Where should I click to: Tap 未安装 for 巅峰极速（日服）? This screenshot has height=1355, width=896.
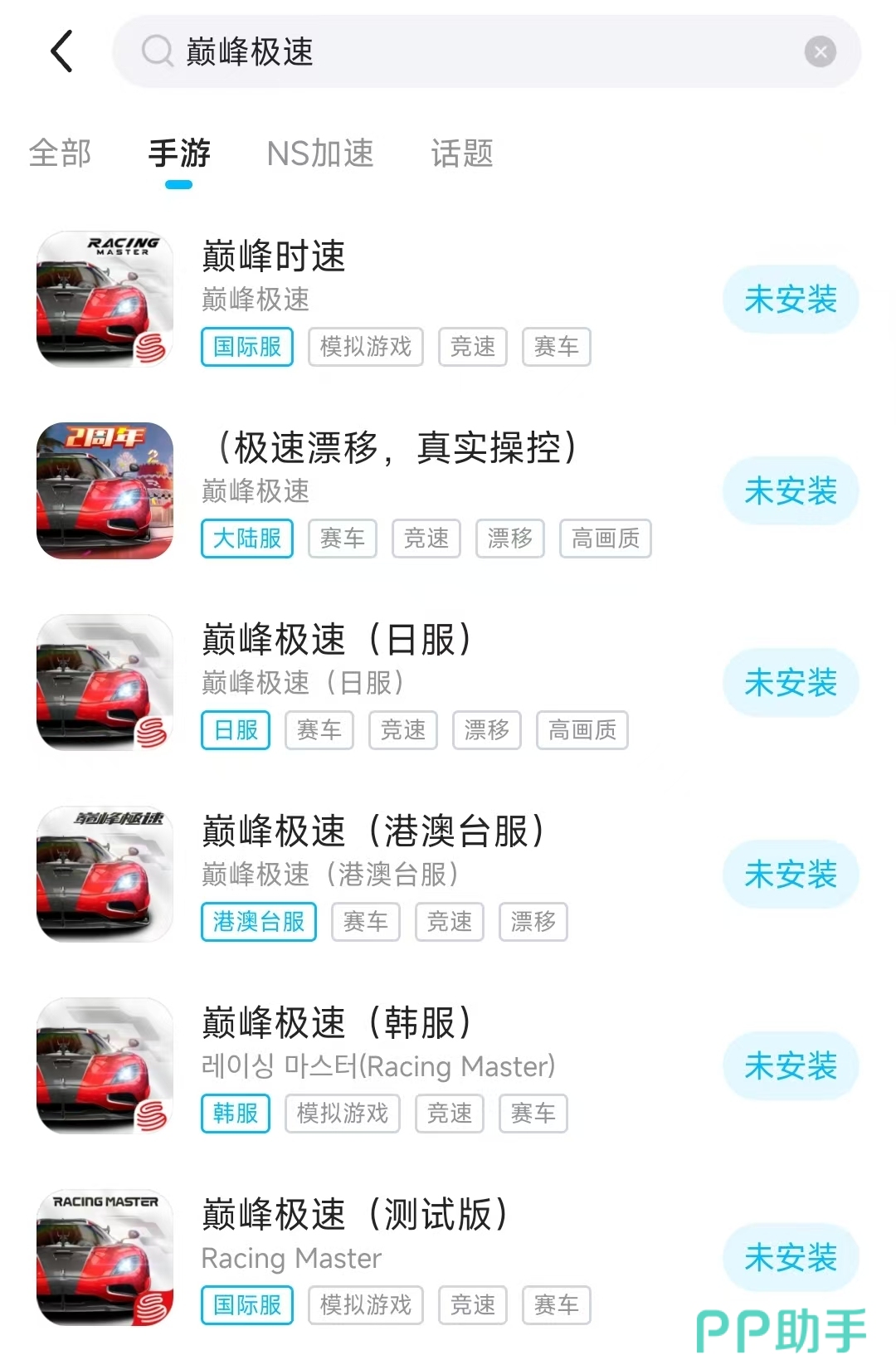click(790, 683)
